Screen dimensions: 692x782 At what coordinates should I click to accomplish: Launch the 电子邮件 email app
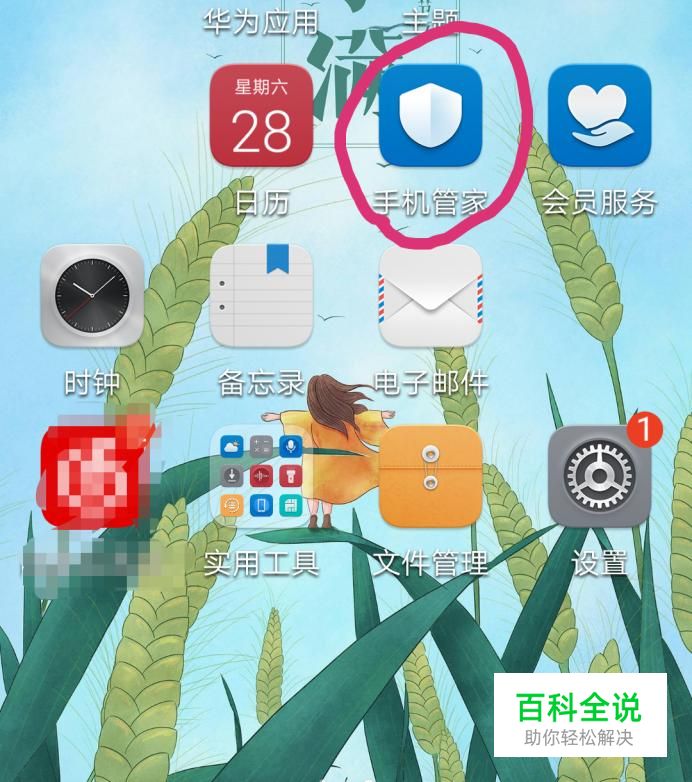point(430,296)
